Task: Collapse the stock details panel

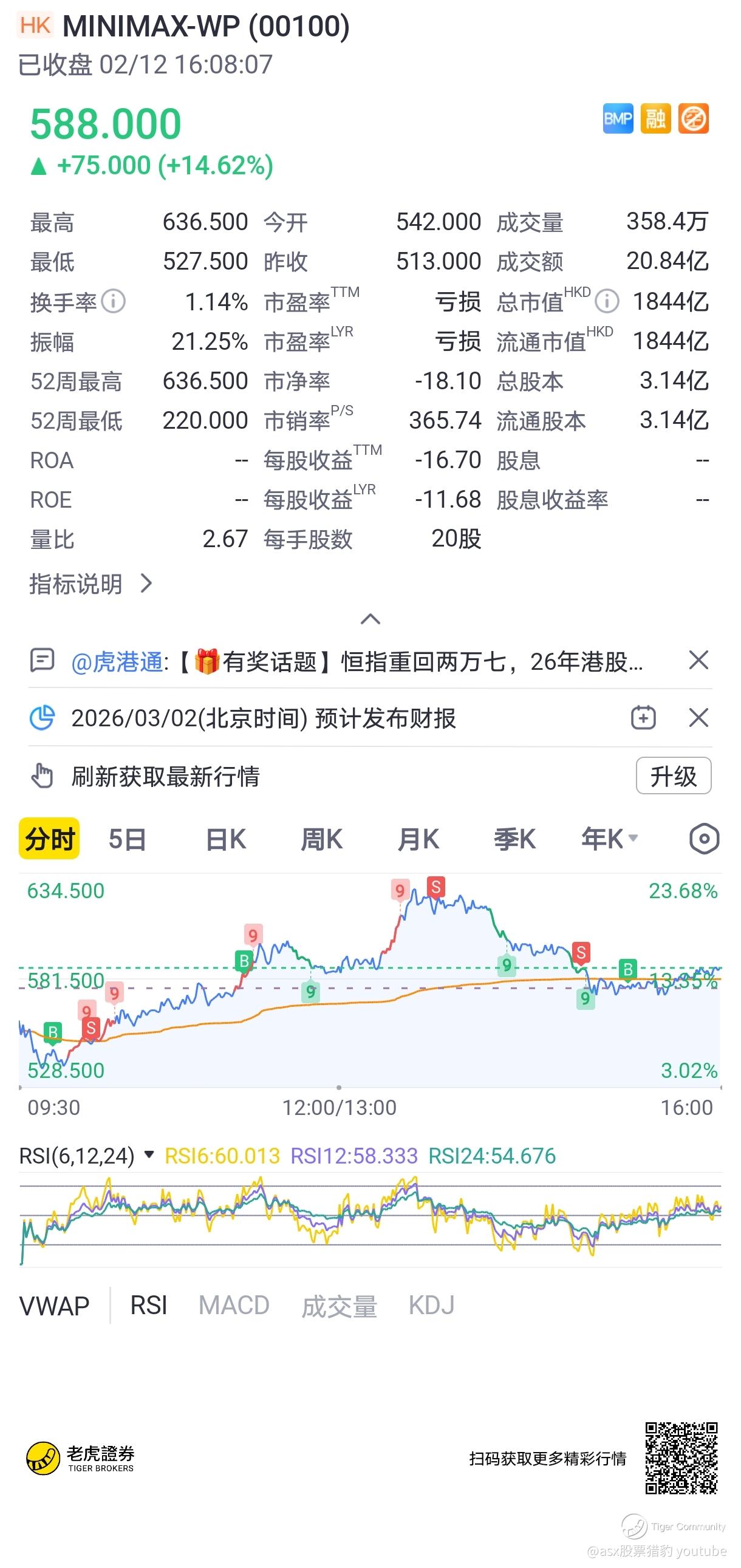Action: pos(370,619)
